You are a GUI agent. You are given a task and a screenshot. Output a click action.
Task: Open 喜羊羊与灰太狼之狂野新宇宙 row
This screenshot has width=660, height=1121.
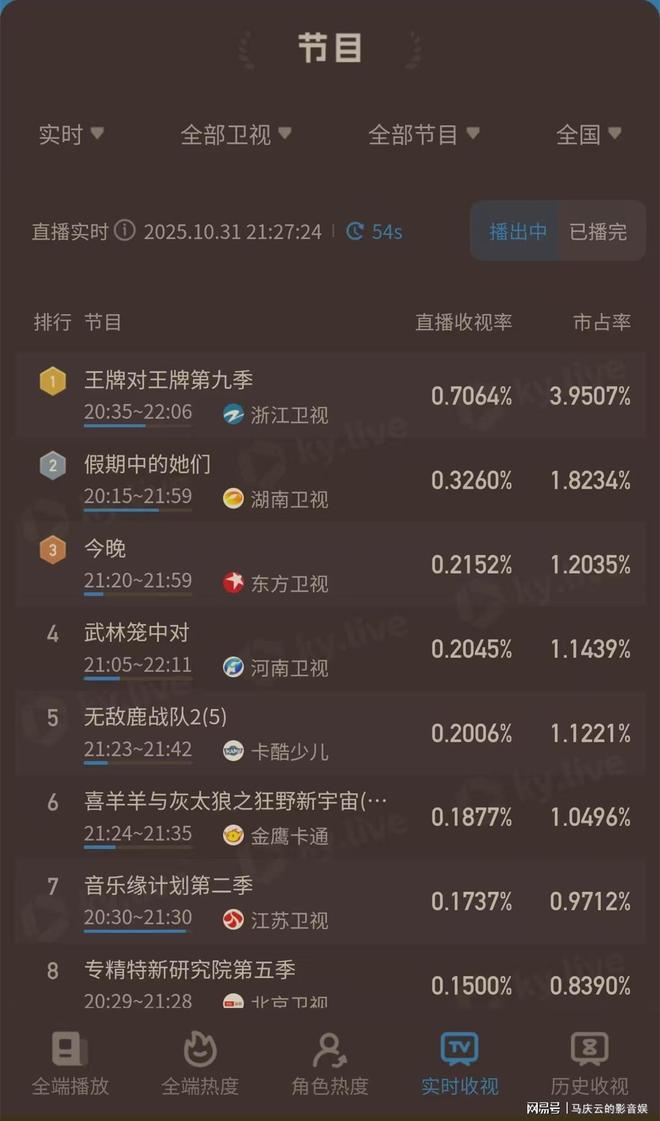[330, 816]
